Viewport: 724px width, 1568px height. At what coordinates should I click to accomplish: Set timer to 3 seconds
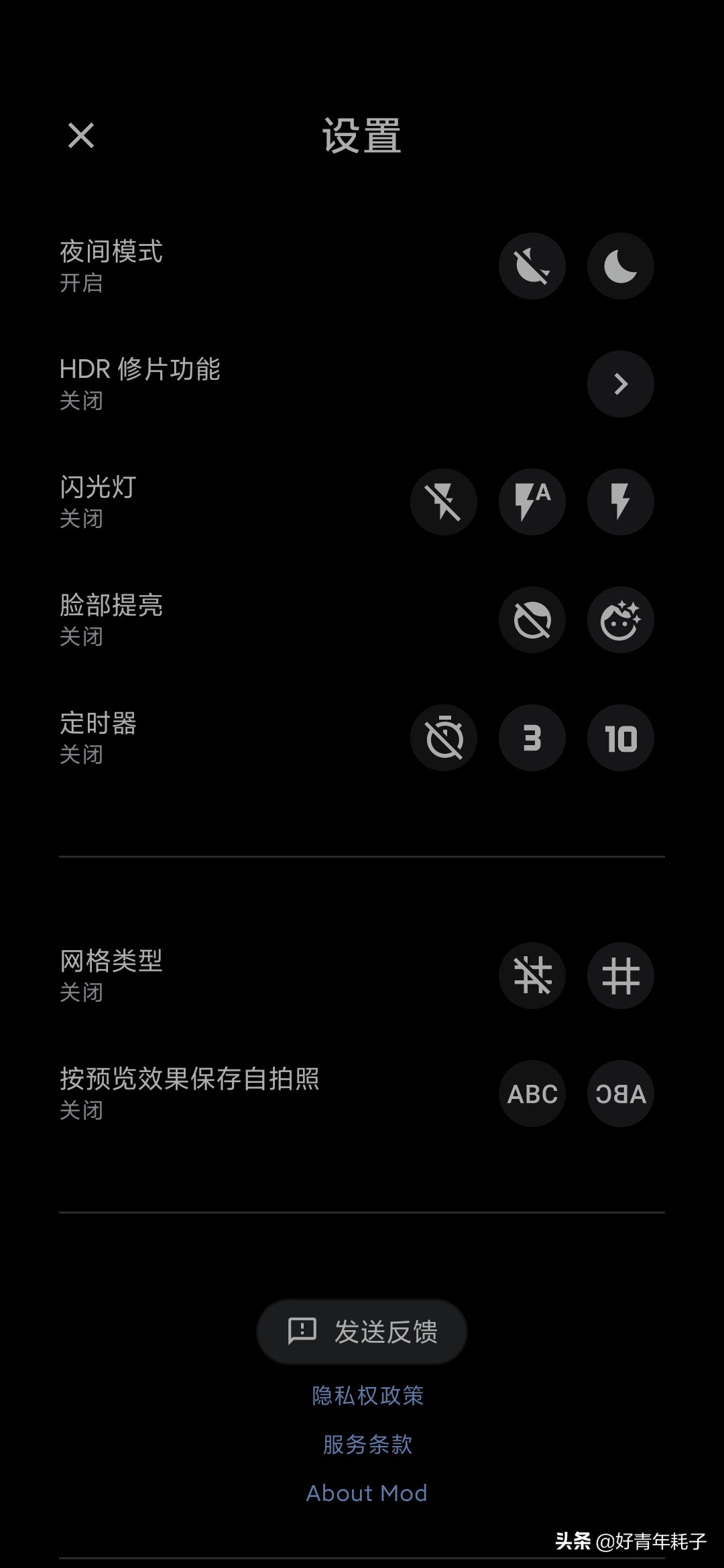(x=532, y=737)
